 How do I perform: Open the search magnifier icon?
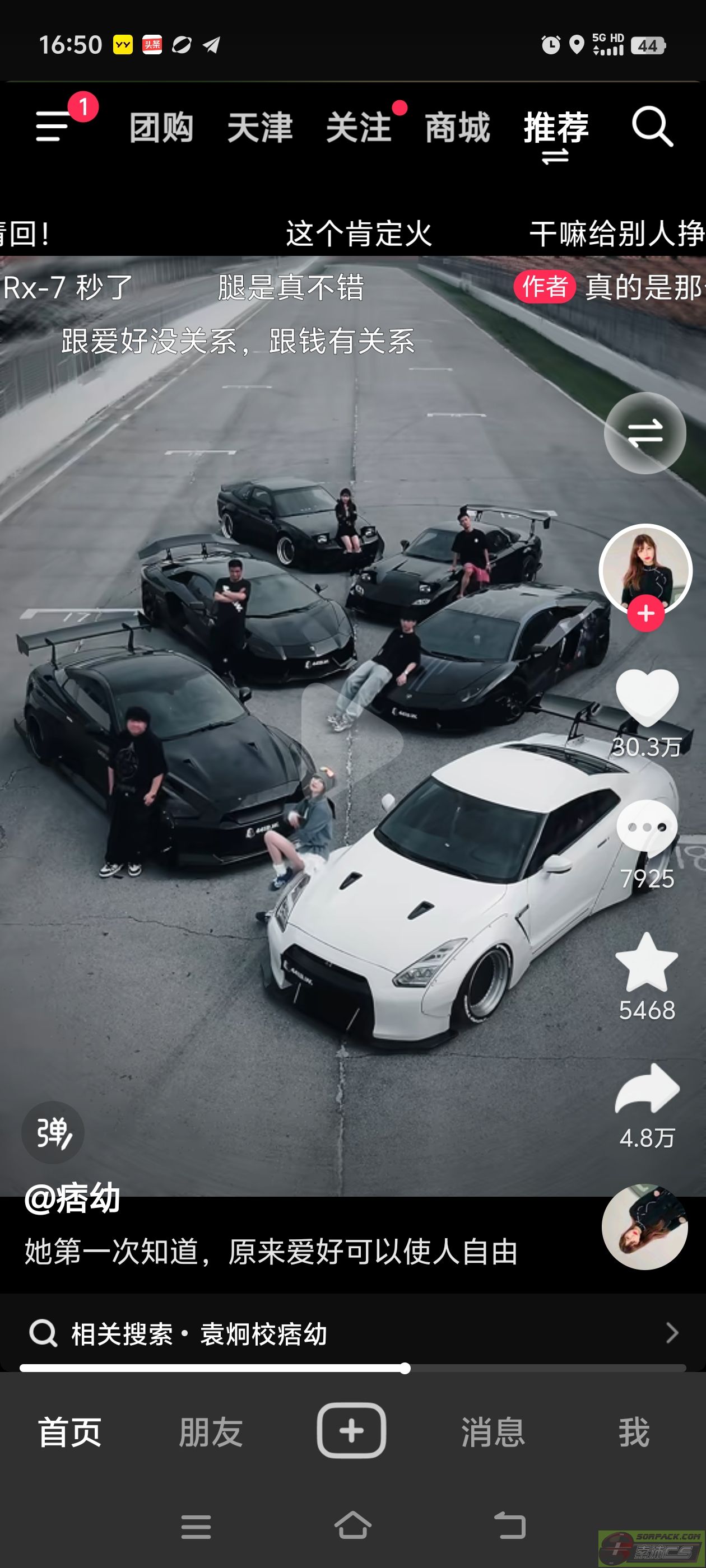pos(652,127)
